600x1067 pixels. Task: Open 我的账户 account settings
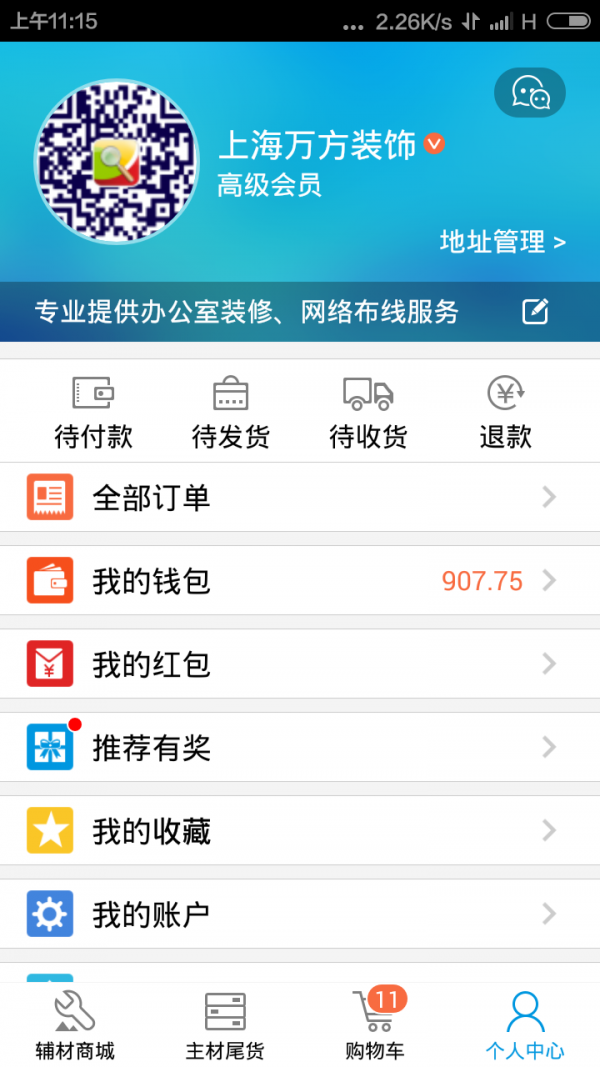300,913
